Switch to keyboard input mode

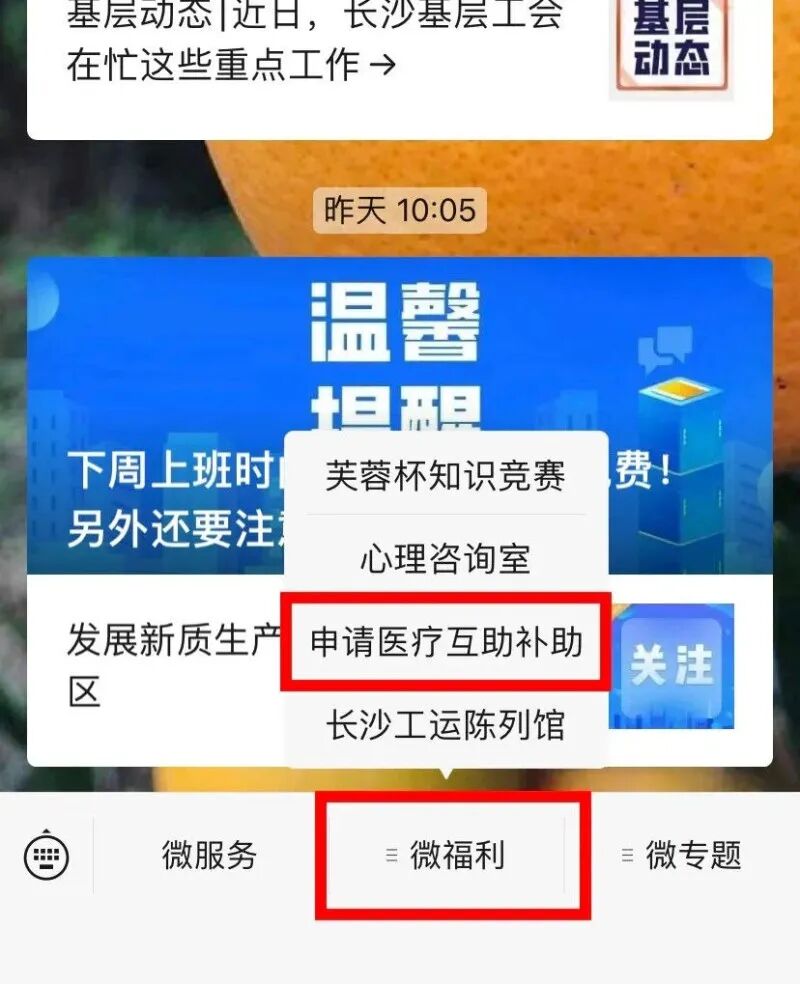tap(46, 856)
